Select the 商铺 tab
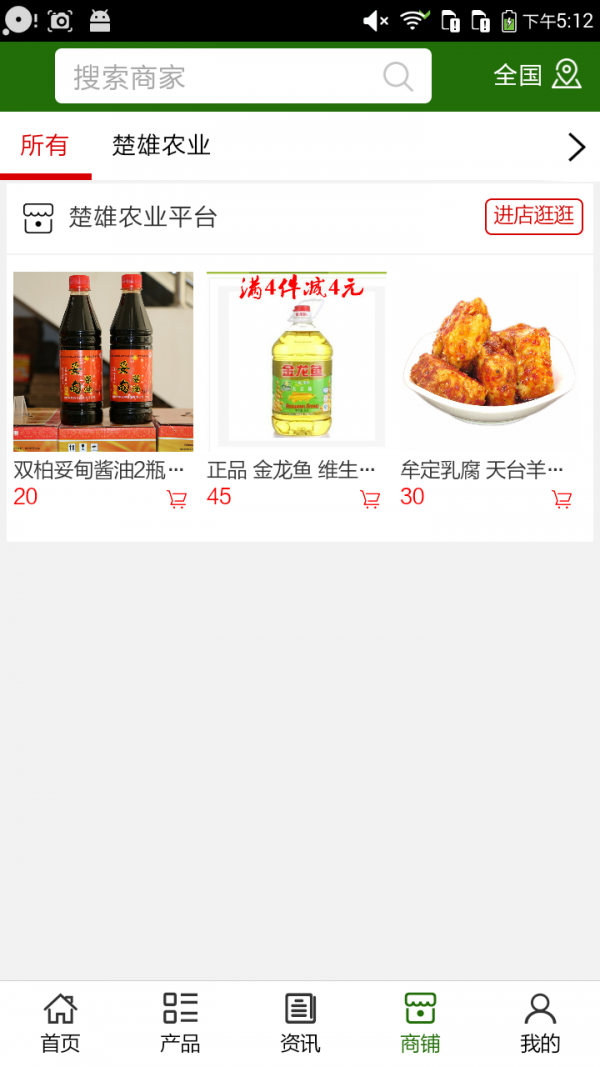Viewport: 600px width, 1067px height. point(420,1023)
